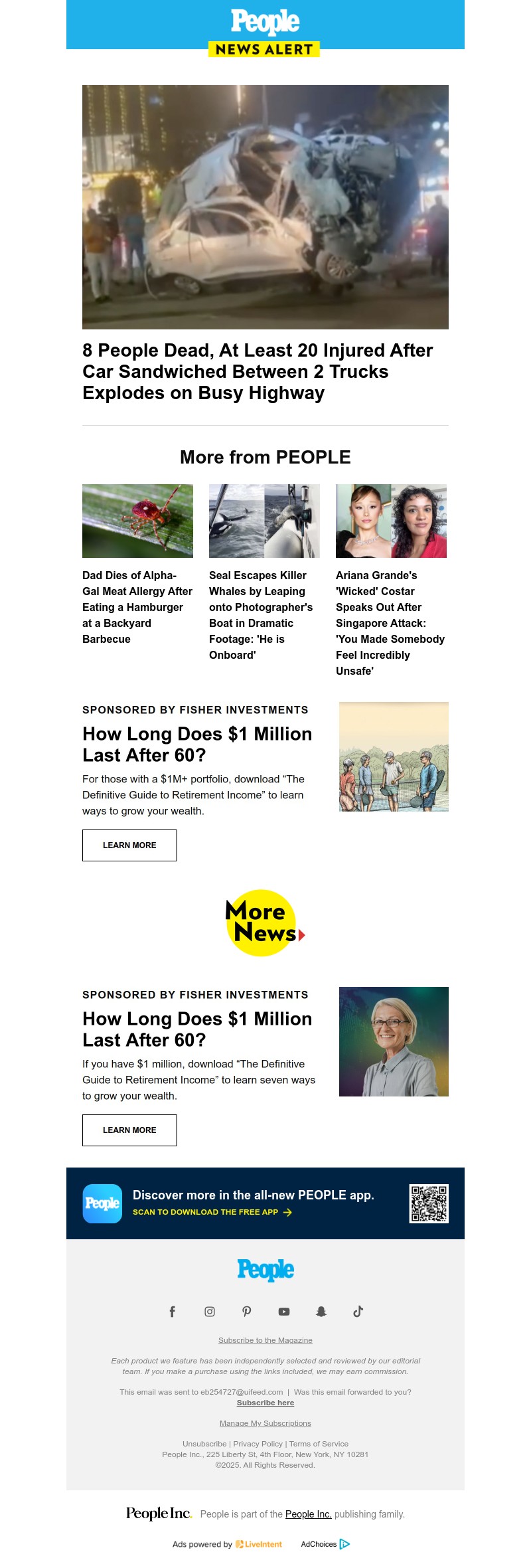The height and width of the screenshot is (1568, 531).
Task: Follow the Subscribe to the Magazine link
Action: [x=265, y=1340]
